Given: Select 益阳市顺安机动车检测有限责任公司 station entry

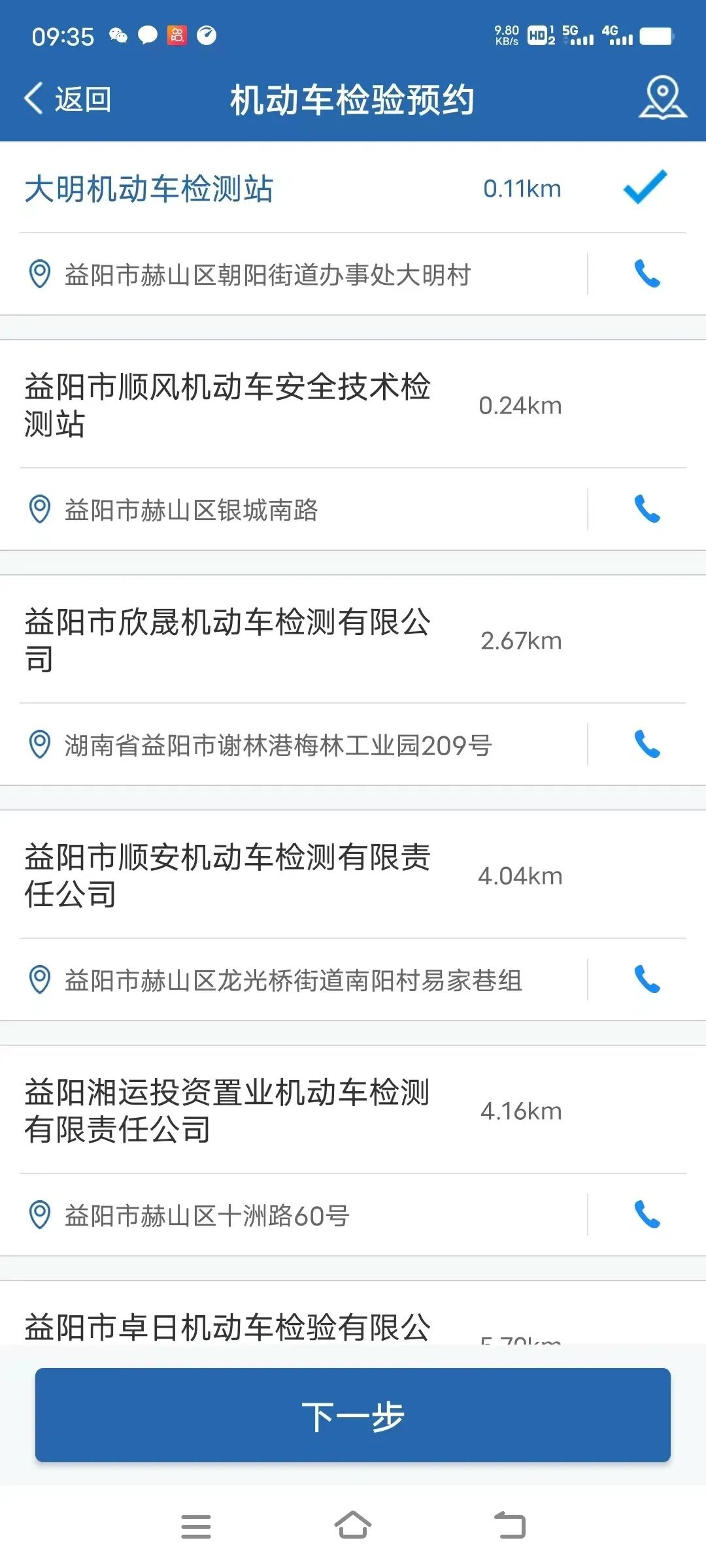Looking at the screenshot, I should point(229,875).
